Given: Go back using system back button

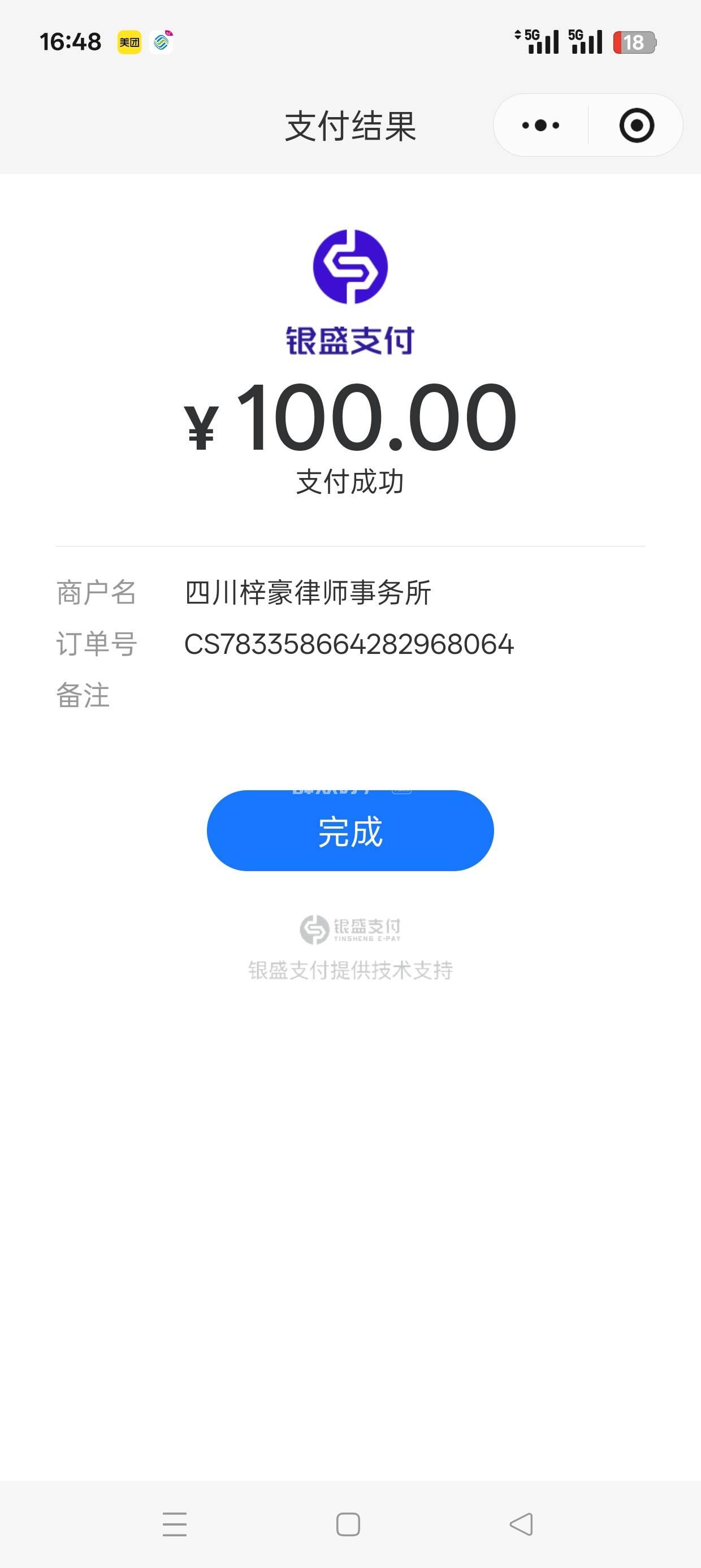Looking at the screenshot, I should tap(521, 1524).
